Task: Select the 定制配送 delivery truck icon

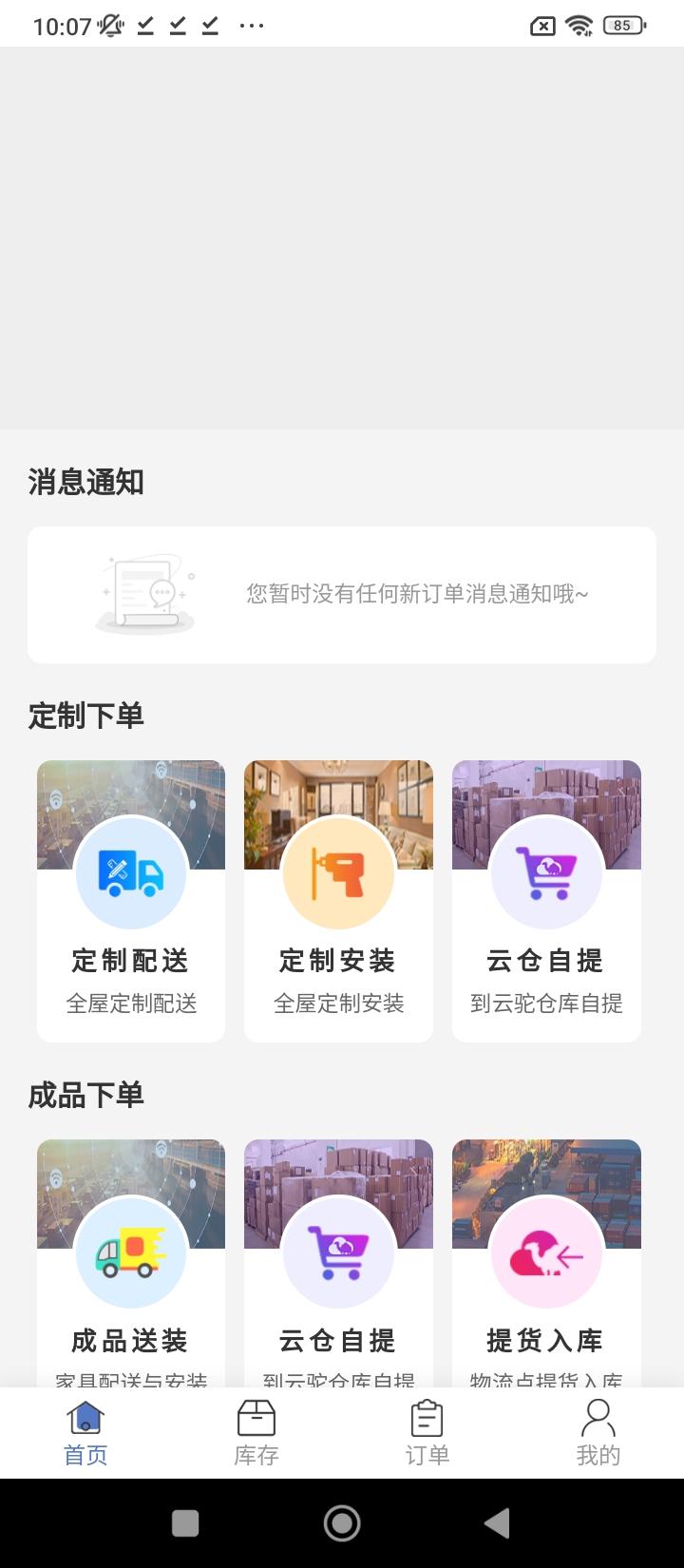Action: coord(130,871)
